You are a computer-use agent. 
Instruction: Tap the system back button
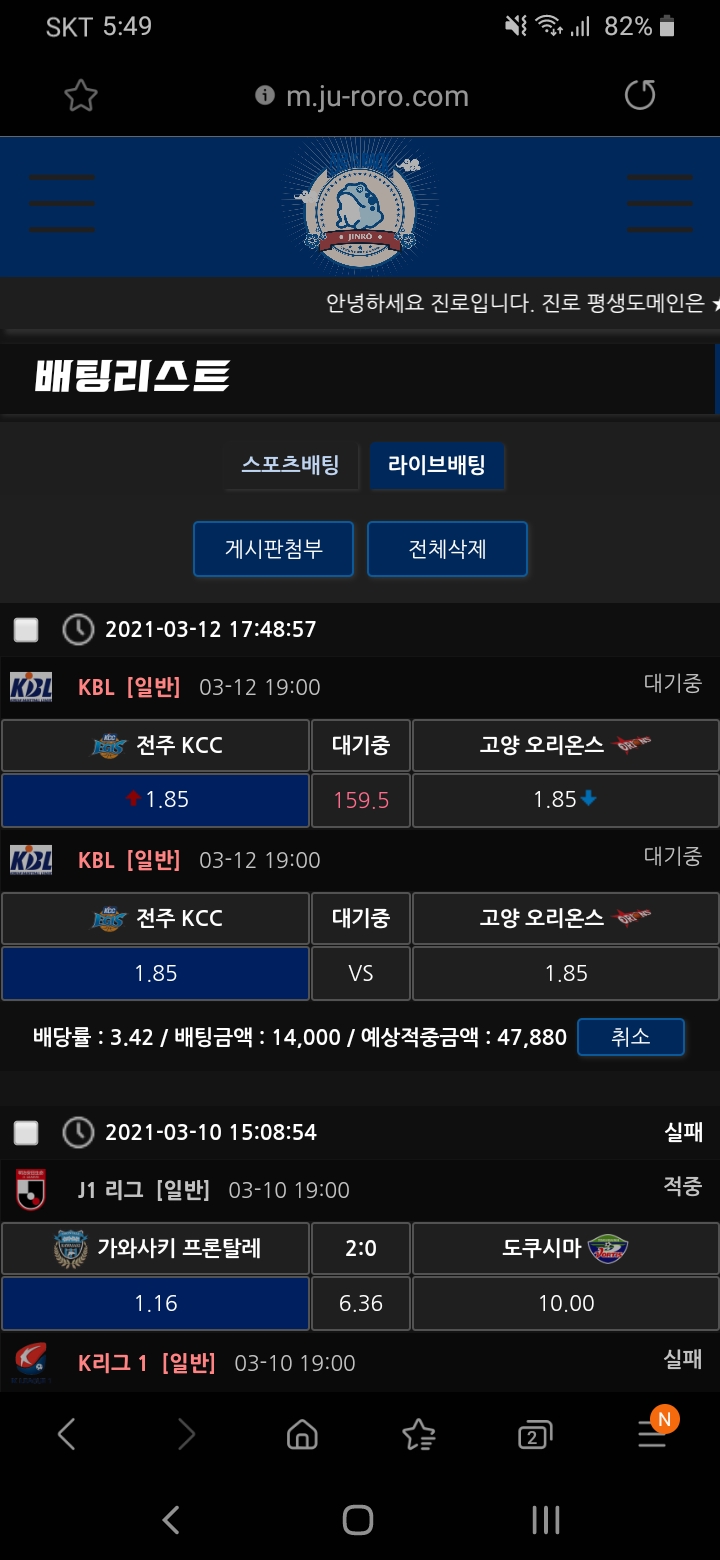[171, 1521]
